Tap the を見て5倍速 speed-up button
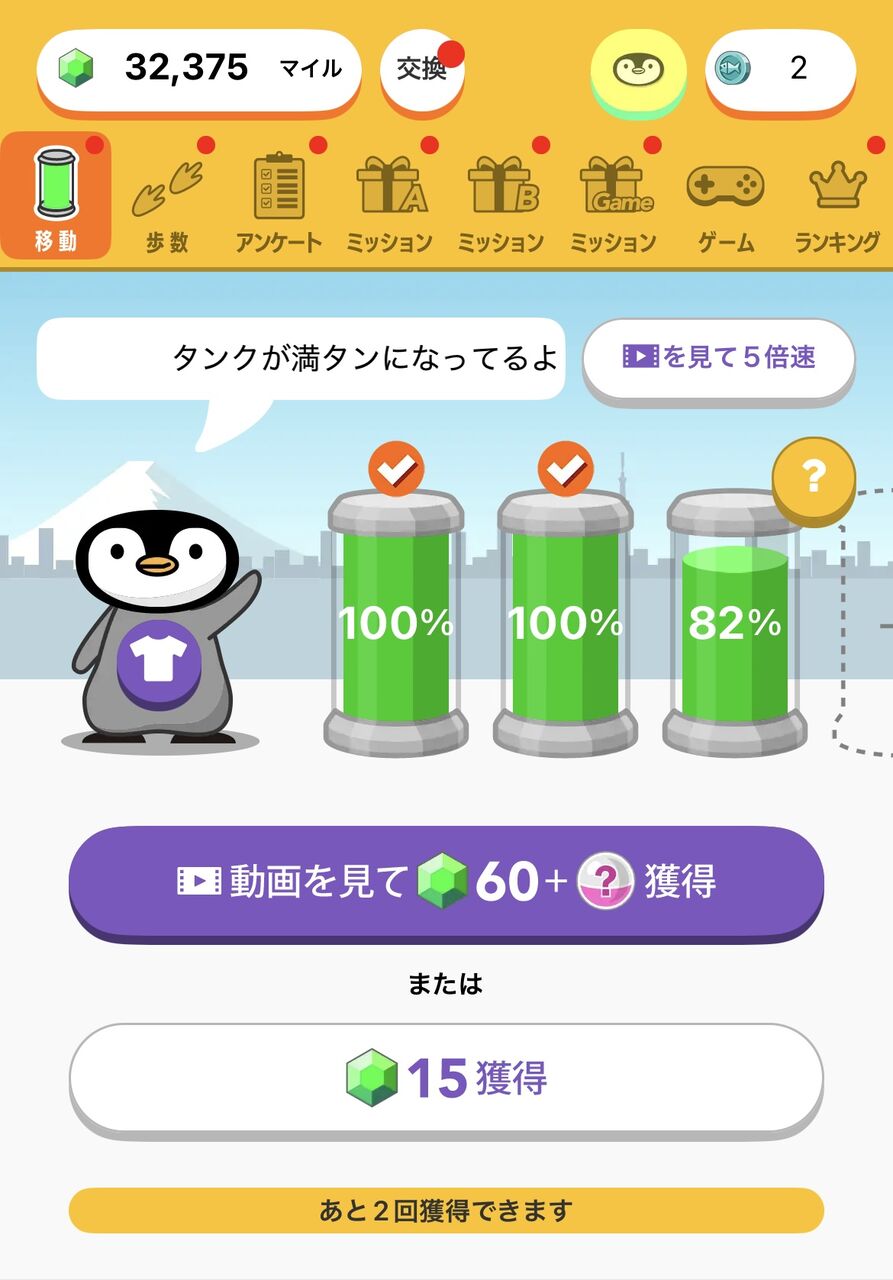Viewport: 893px width, 1280px height. [x=718, y=357]
